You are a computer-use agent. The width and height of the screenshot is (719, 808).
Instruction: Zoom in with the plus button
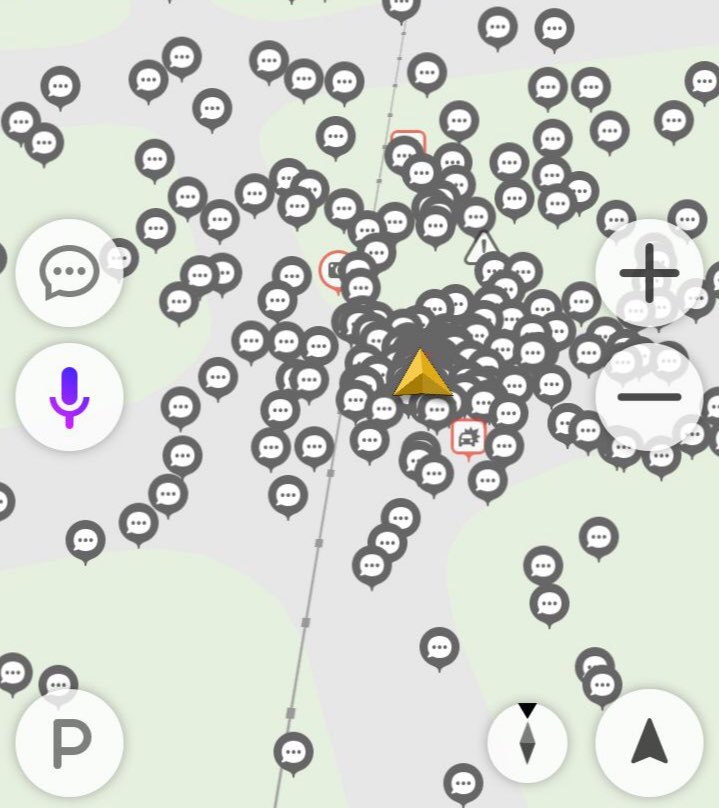649,272
